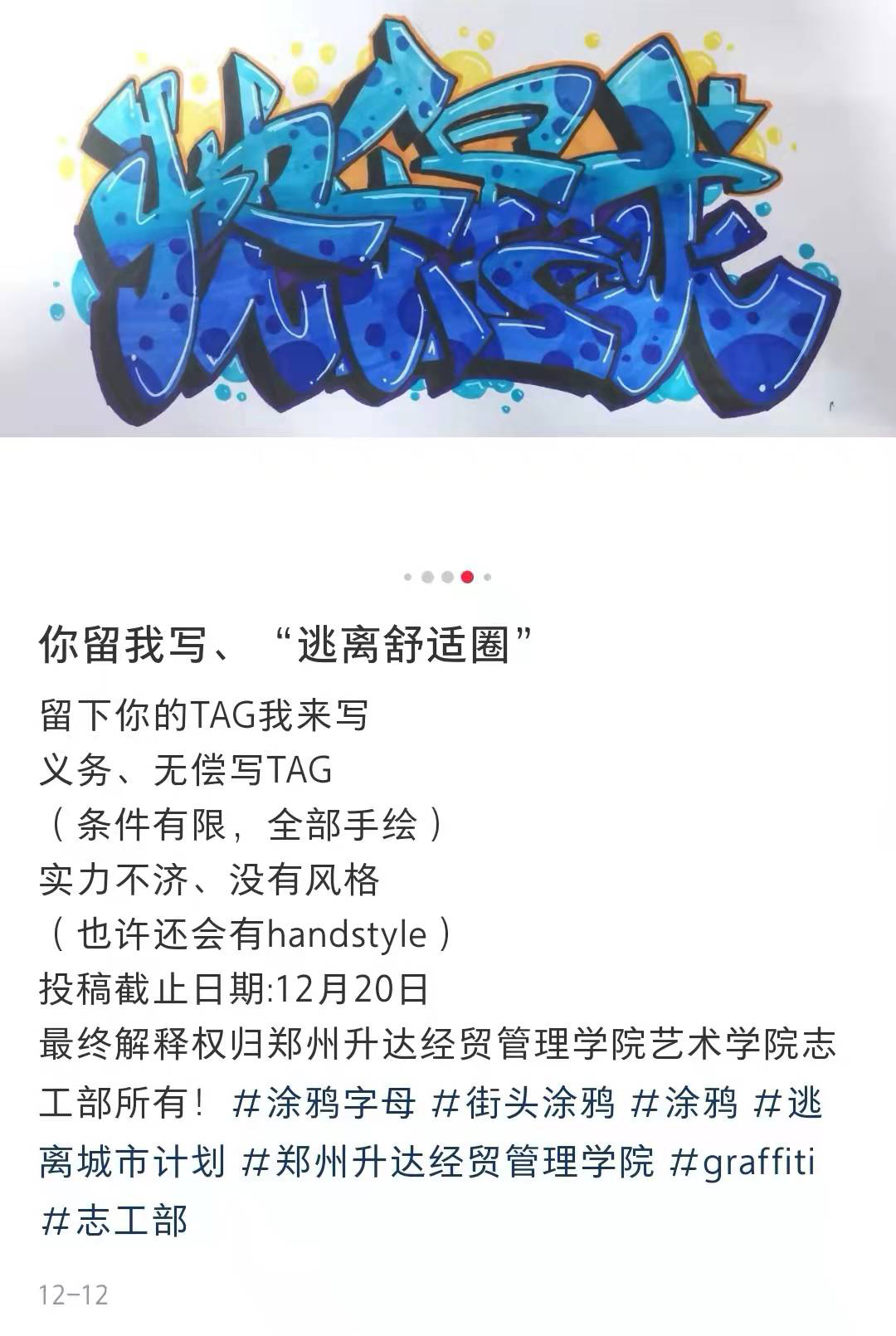Screen dimensions: 896x1336
Task: Open the #郑州升达经贸管理学院 hashtag
Action: pyautogui.click(x=448, y=1163)
